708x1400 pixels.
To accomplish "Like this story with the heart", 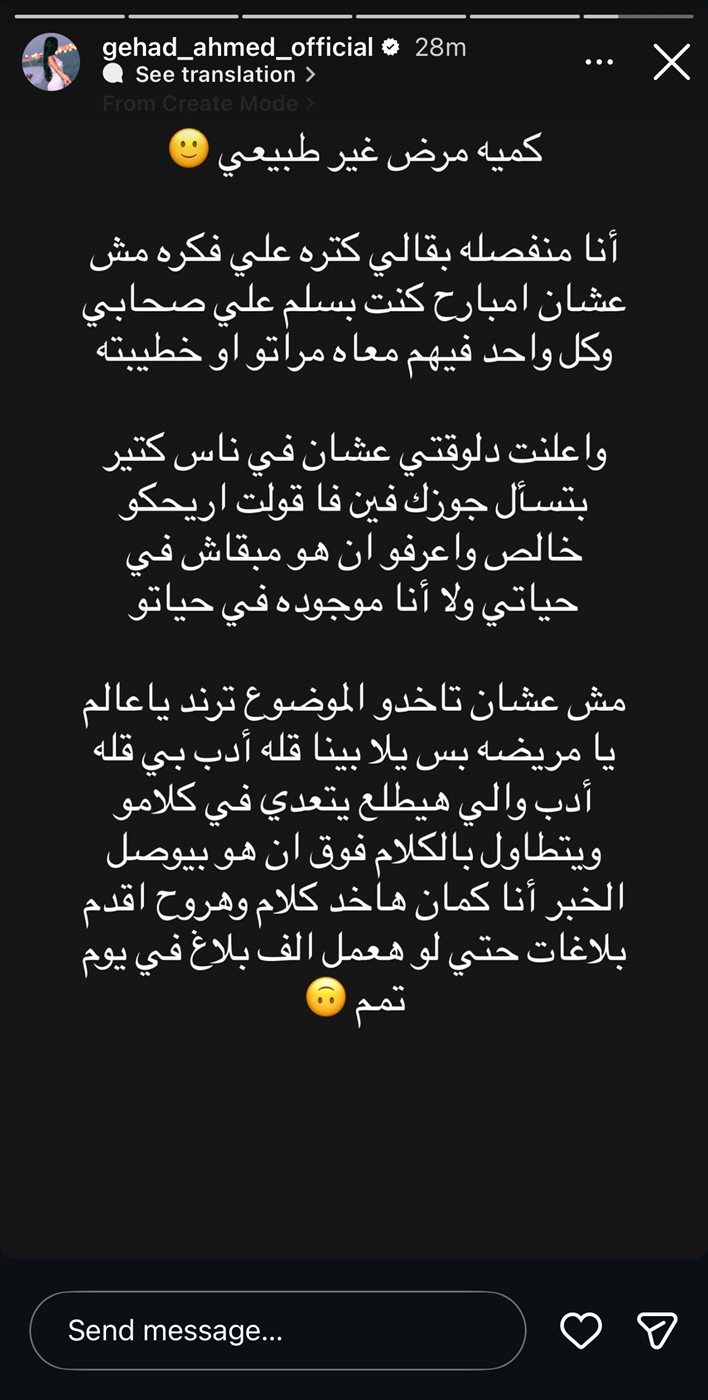I will 580,1330.
